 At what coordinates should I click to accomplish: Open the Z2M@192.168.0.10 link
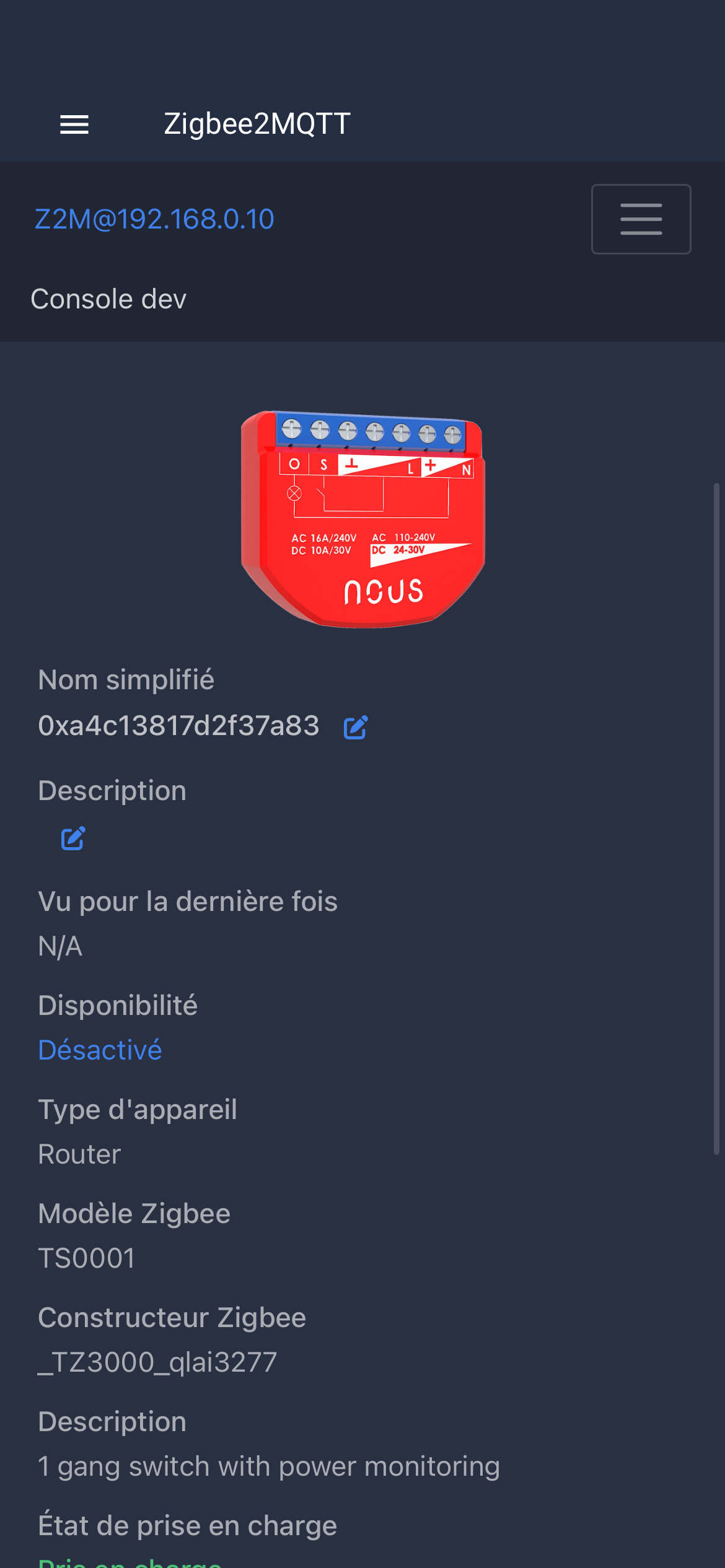(154, 219)
